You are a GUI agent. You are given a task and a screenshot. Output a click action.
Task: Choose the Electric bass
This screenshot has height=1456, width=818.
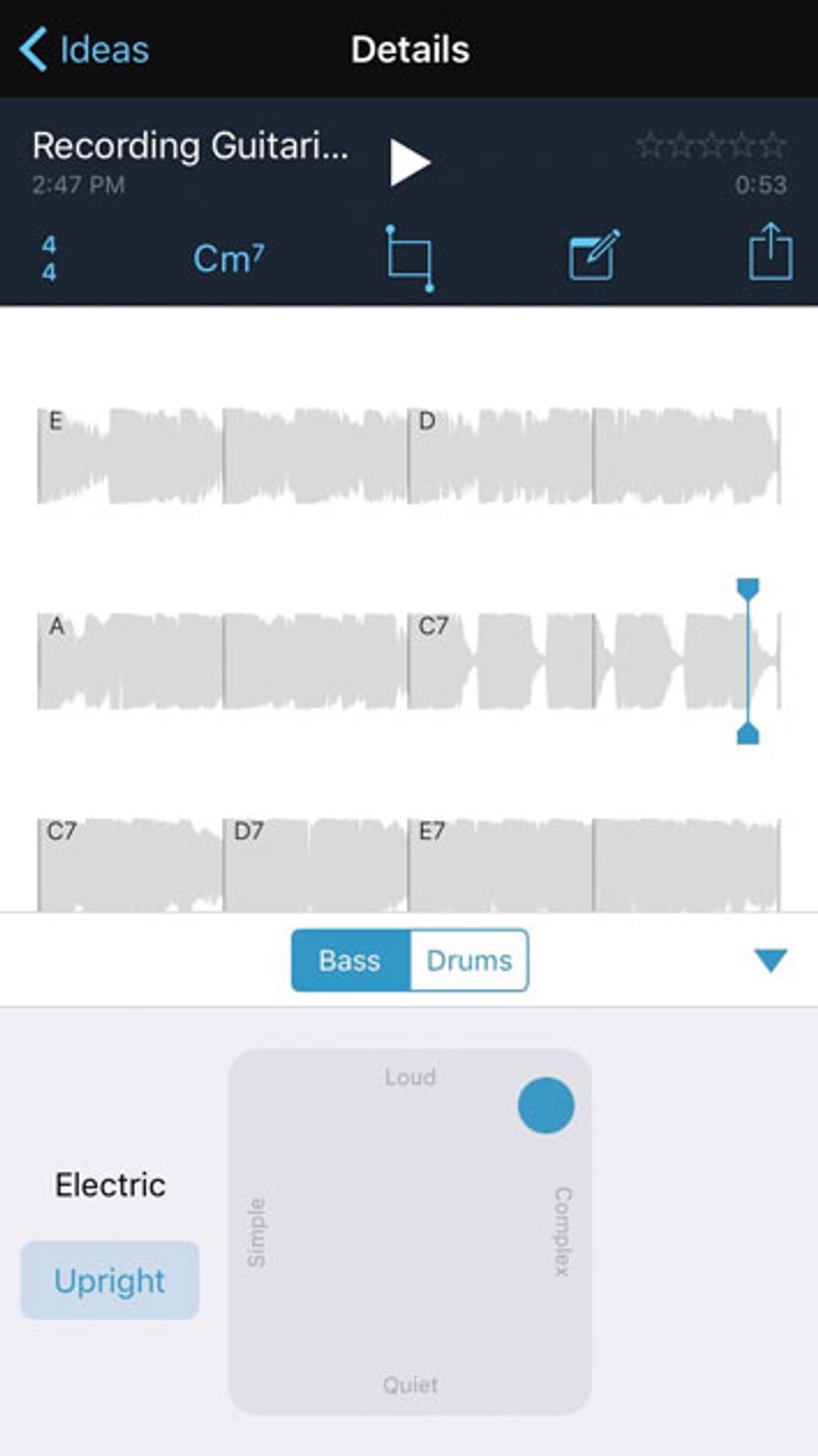(x=110, y=1185)
